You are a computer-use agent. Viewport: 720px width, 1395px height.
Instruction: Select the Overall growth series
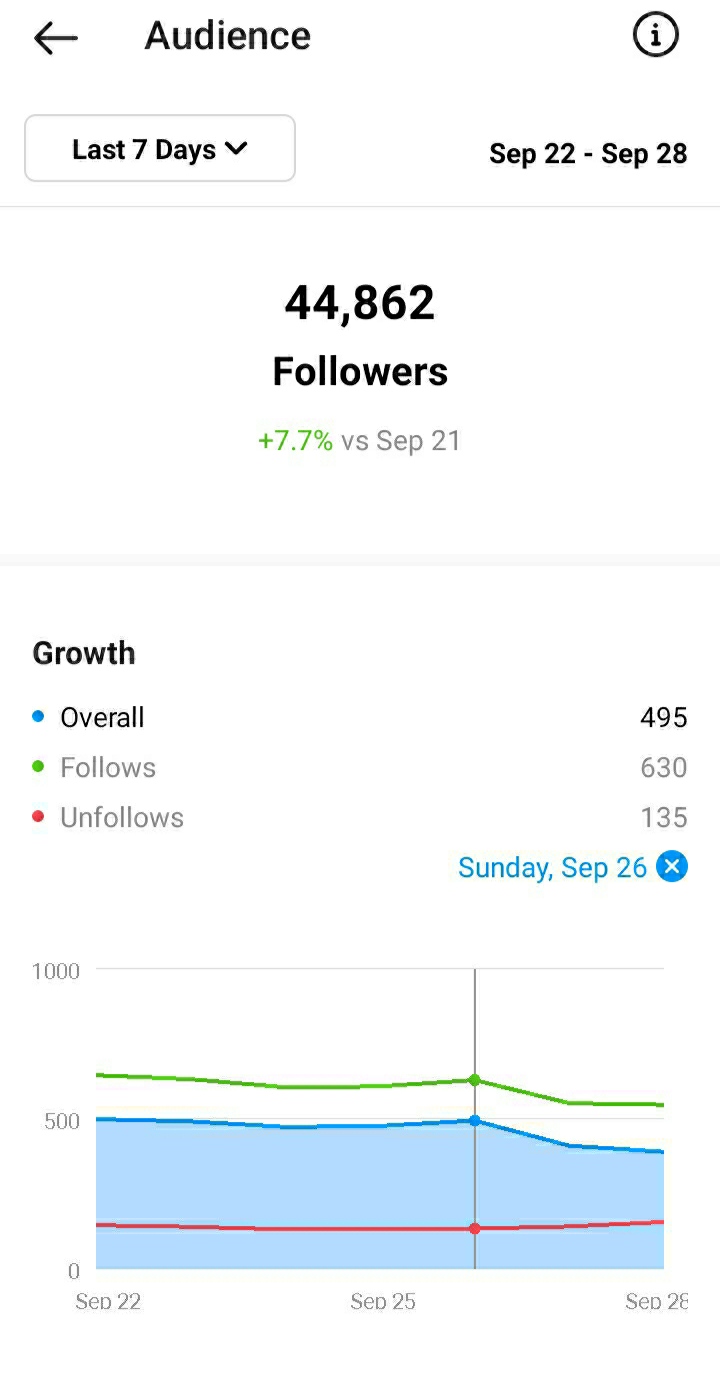[360, 718]
